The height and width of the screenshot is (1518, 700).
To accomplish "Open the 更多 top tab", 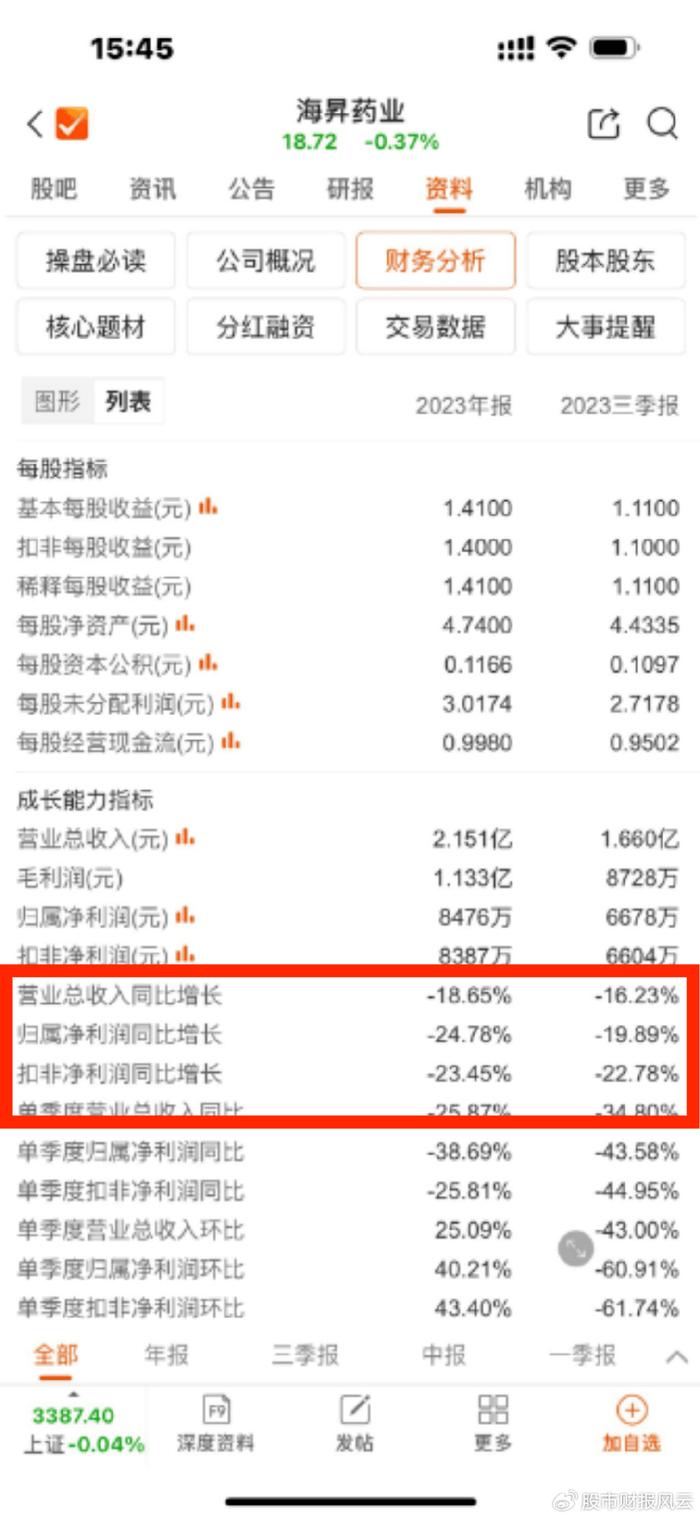I will tap(646, 189).
